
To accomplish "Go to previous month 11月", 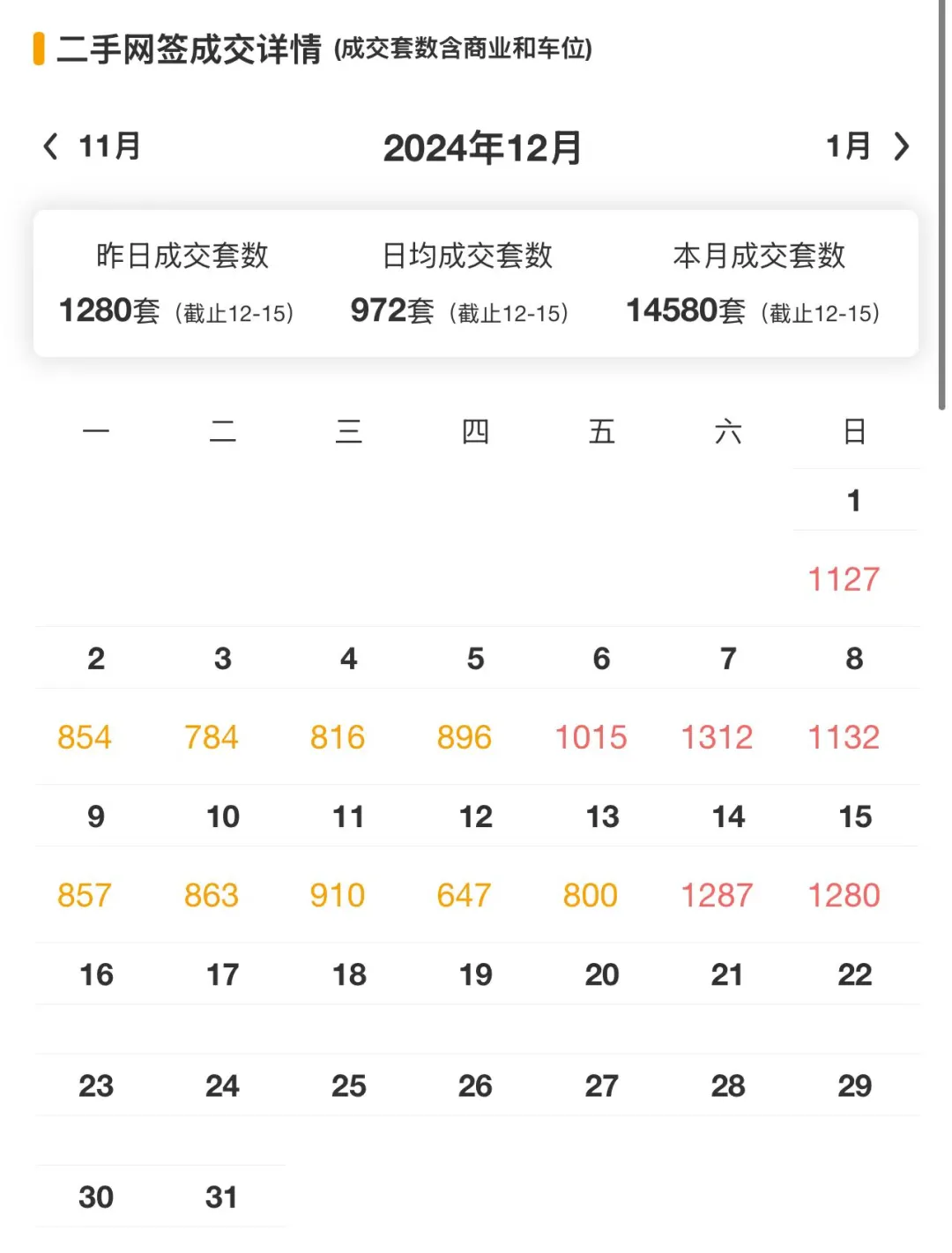I will tap(92, 146).
